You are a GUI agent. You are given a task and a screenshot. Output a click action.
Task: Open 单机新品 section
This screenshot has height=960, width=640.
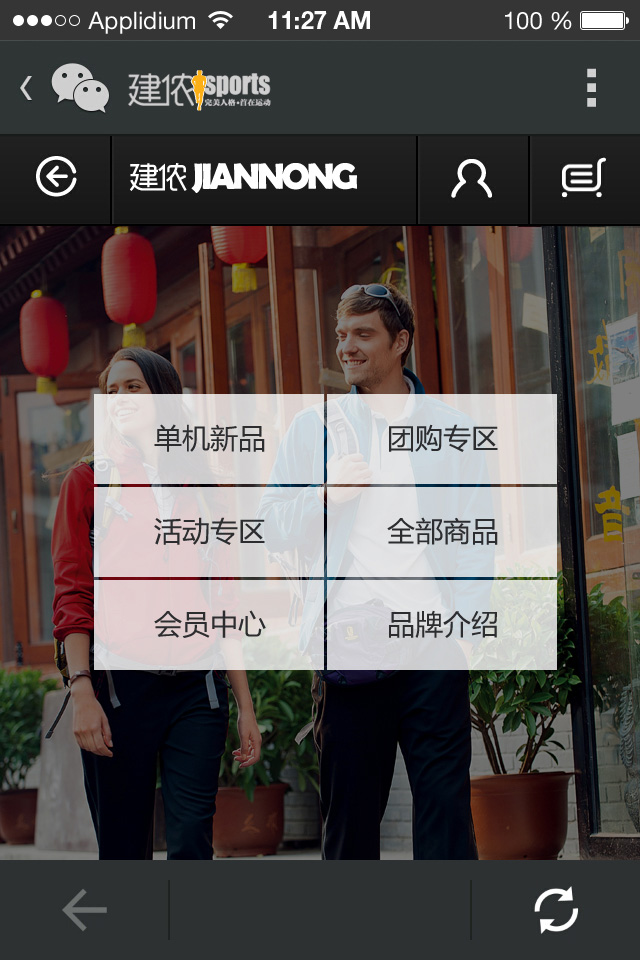tap(209, 439)
